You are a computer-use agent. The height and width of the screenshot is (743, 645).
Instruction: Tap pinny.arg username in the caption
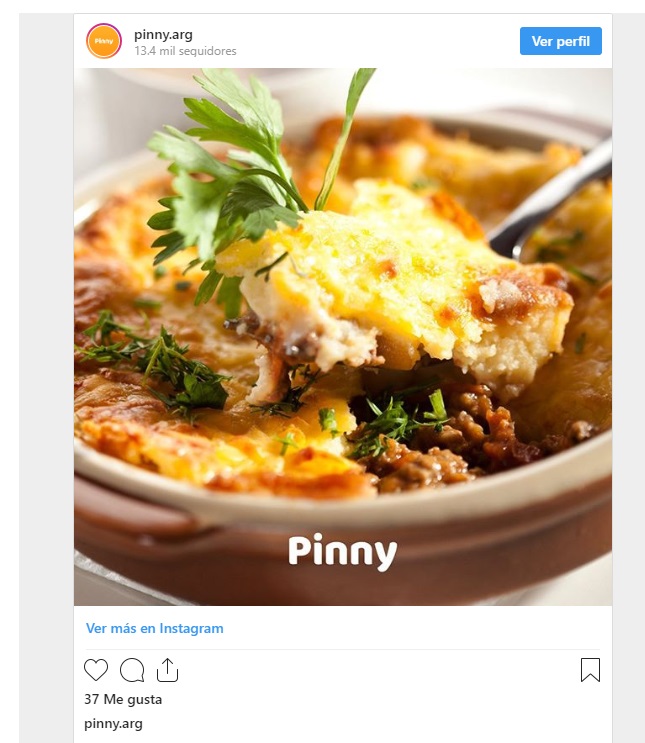point(113,723)
